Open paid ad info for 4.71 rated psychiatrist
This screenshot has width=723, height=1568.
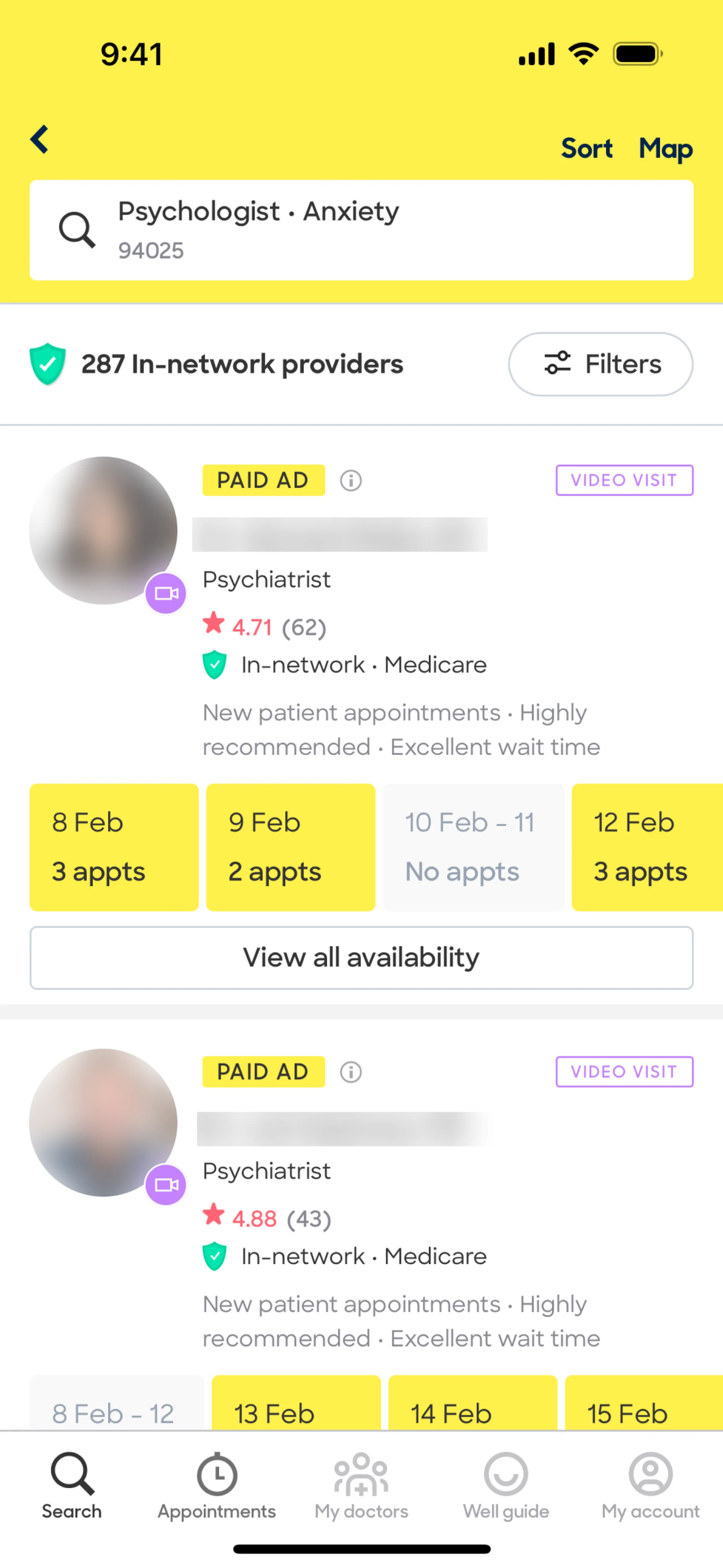351,480
